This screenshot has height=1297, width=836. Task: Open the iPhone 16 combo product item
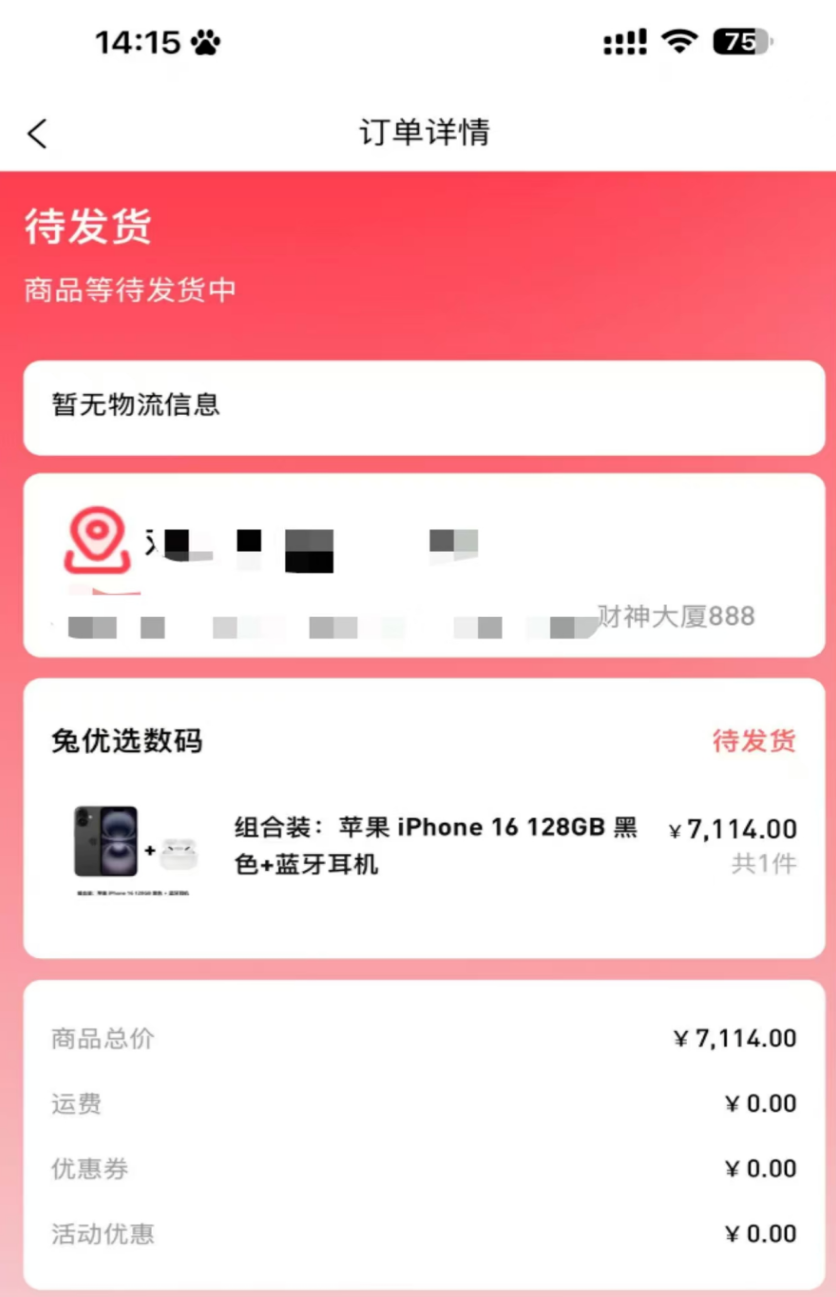pos(435,846)
